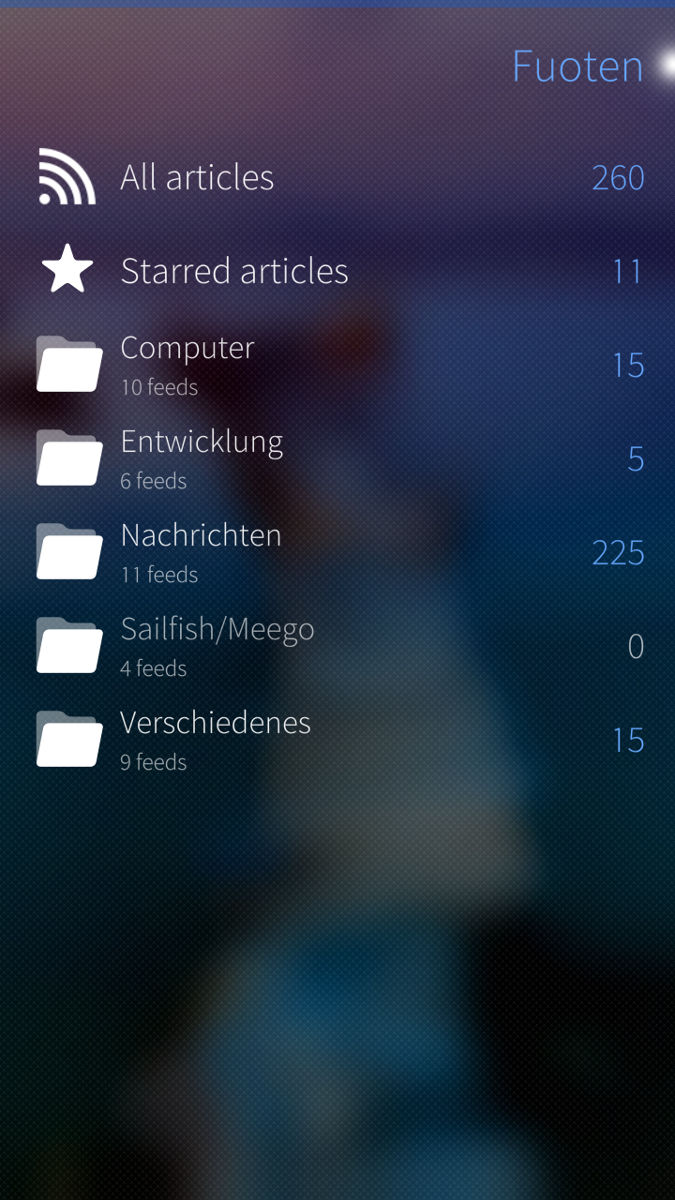Select the Entwicklung folder
675x1200 pixels.
pos(201,457)
